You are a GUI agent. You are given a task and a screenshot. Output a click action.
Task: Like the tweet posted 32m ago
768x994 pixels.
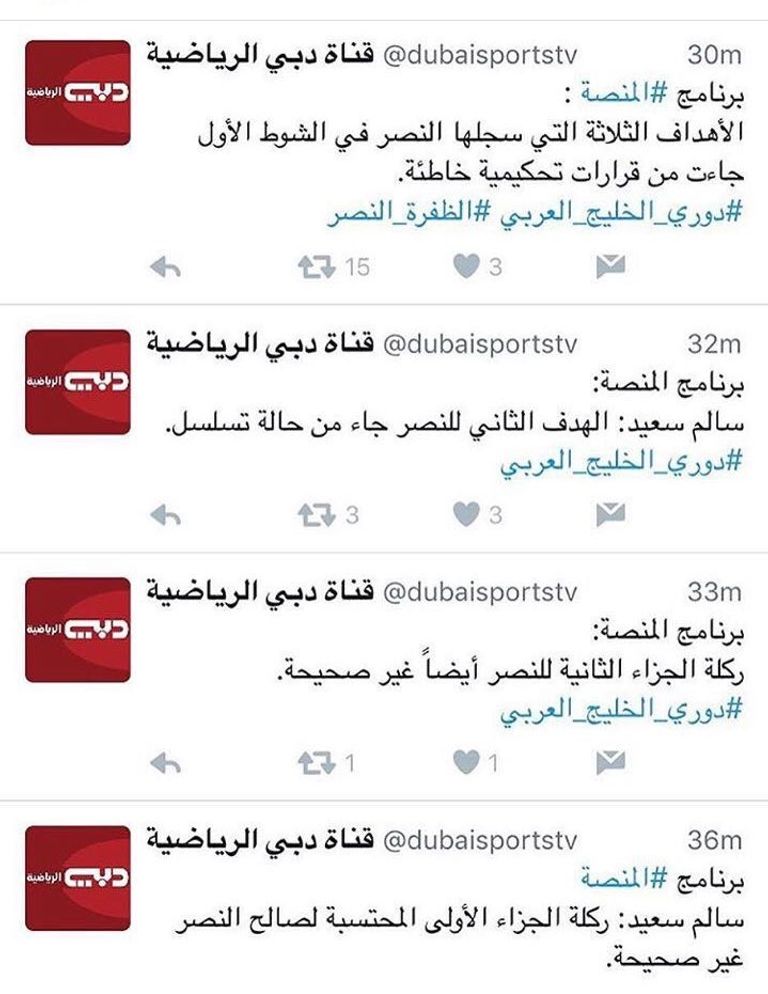(x=465, y=514)
